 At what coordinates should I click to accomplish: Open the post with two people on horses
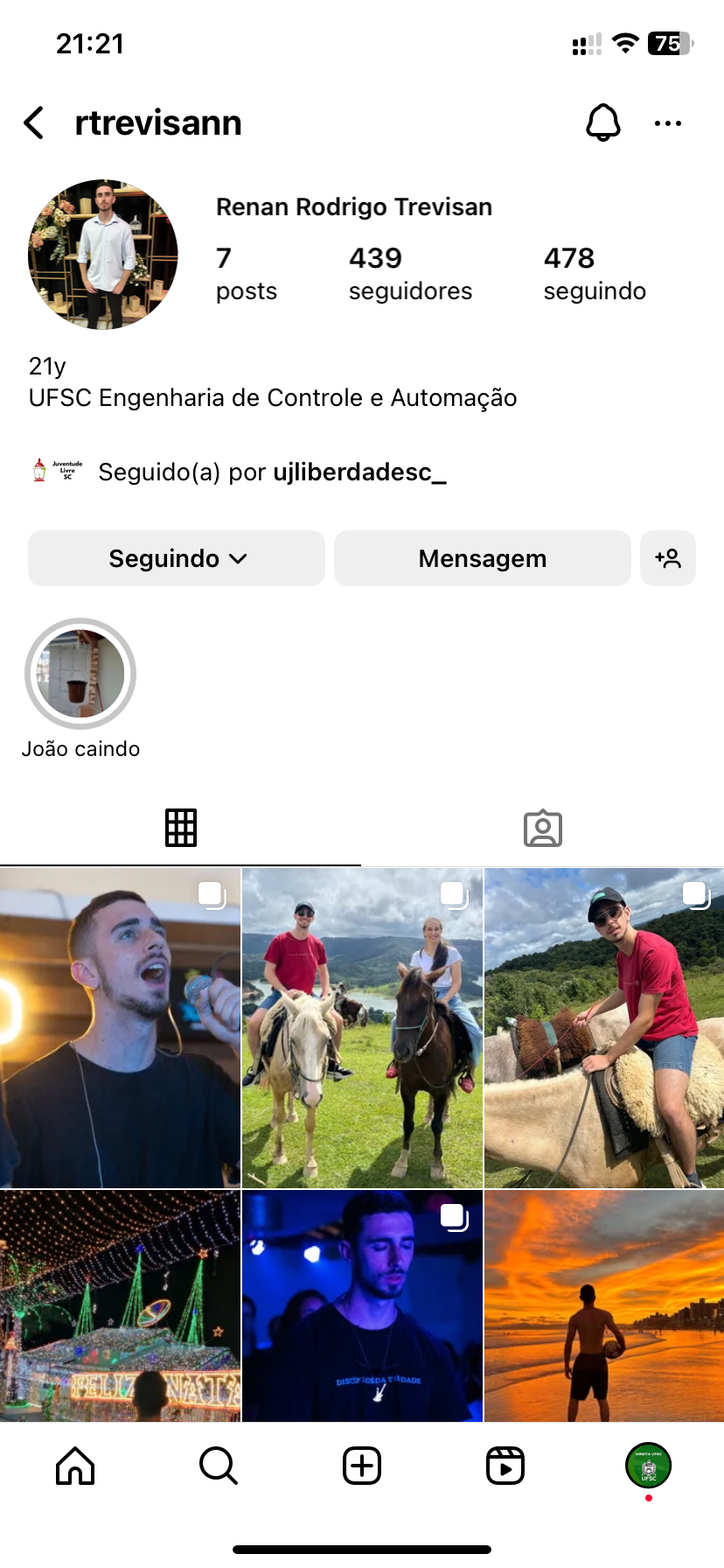(x=362, y=1027)
